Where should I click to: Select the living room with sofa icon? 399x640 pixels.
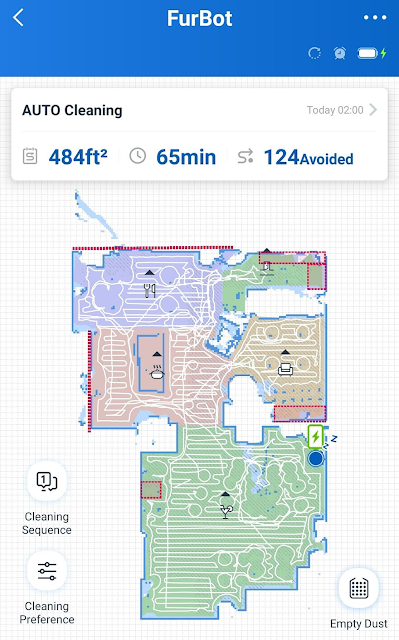click(285, 369)
